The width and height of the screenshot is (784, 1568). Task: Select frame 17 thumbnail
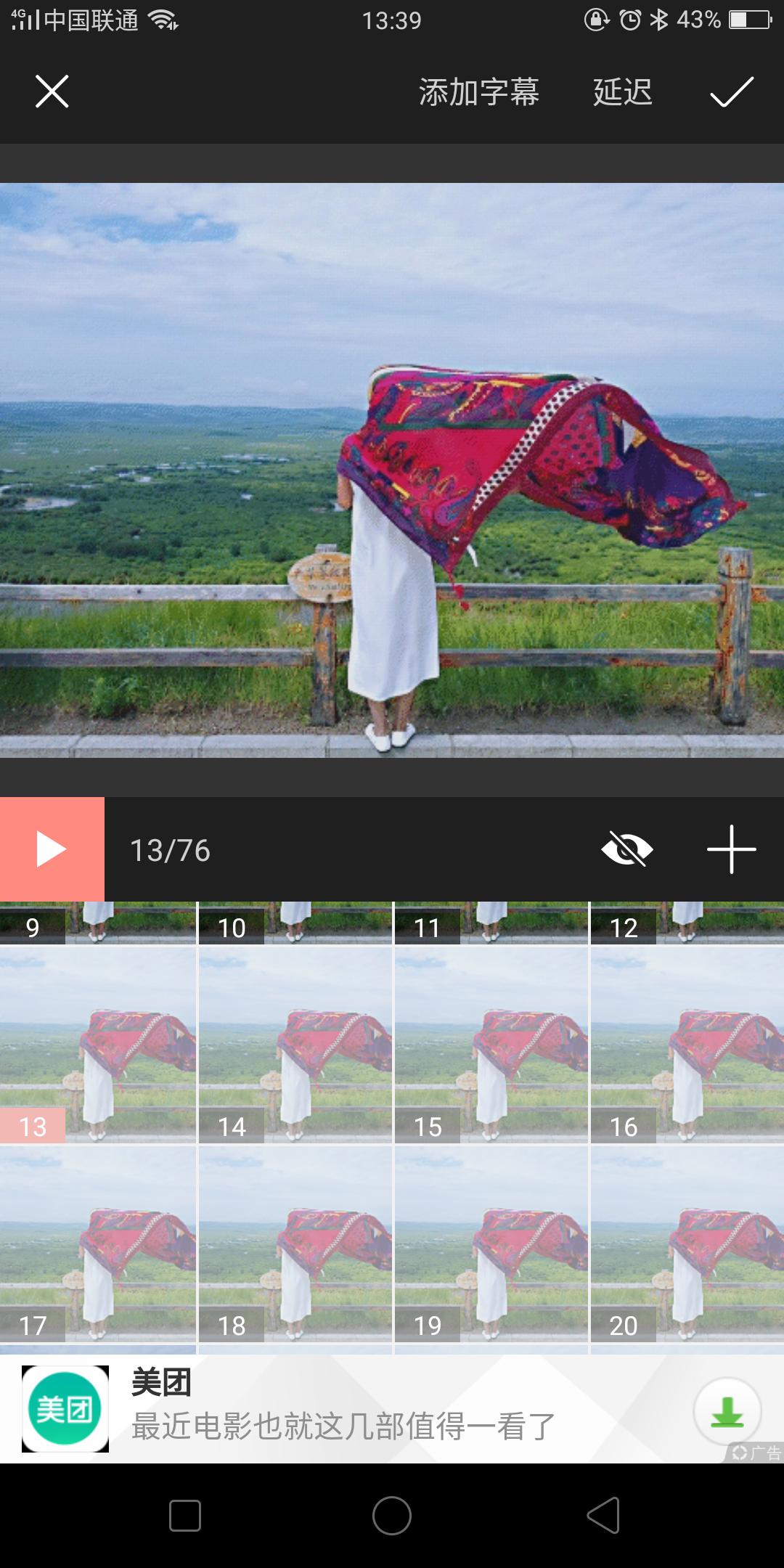click(x=98, y=1244)
